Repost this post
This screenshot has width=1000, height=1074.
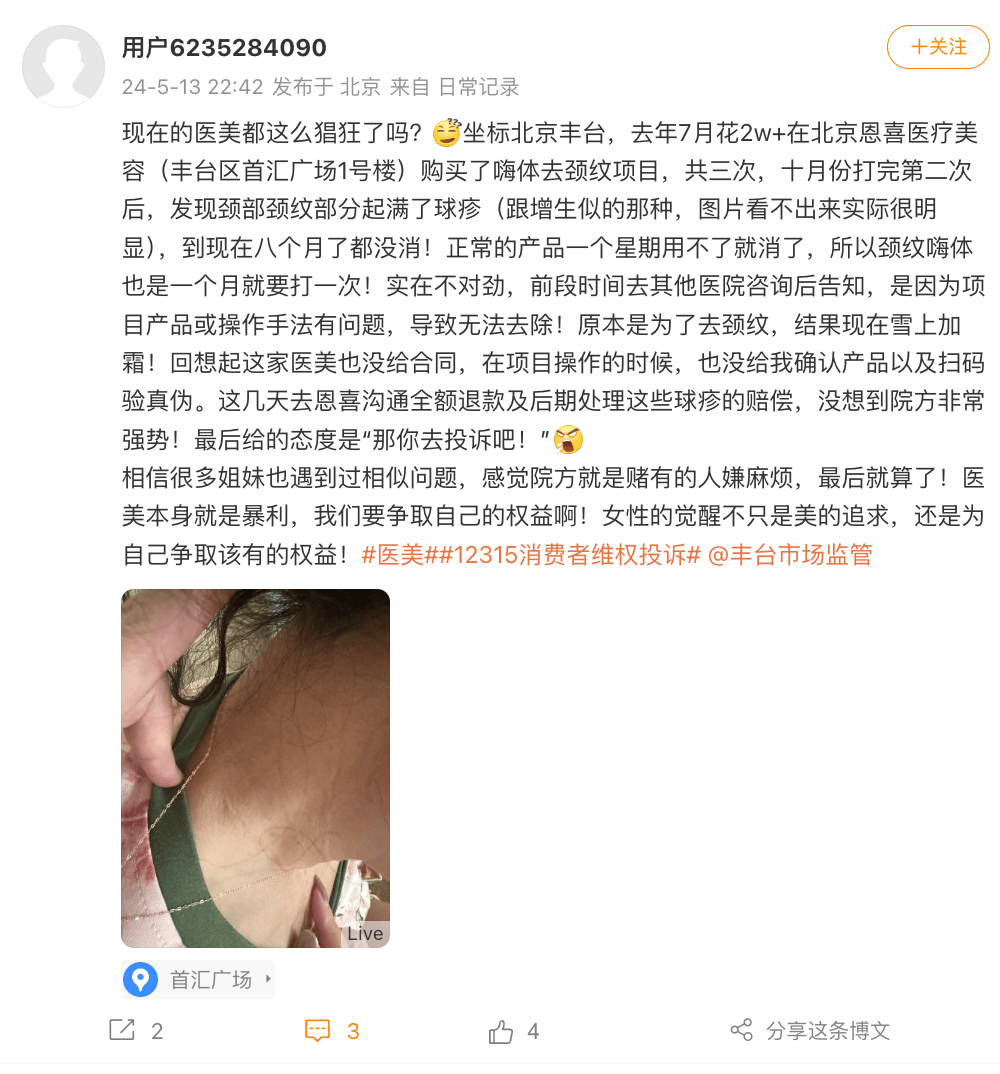136,1031
